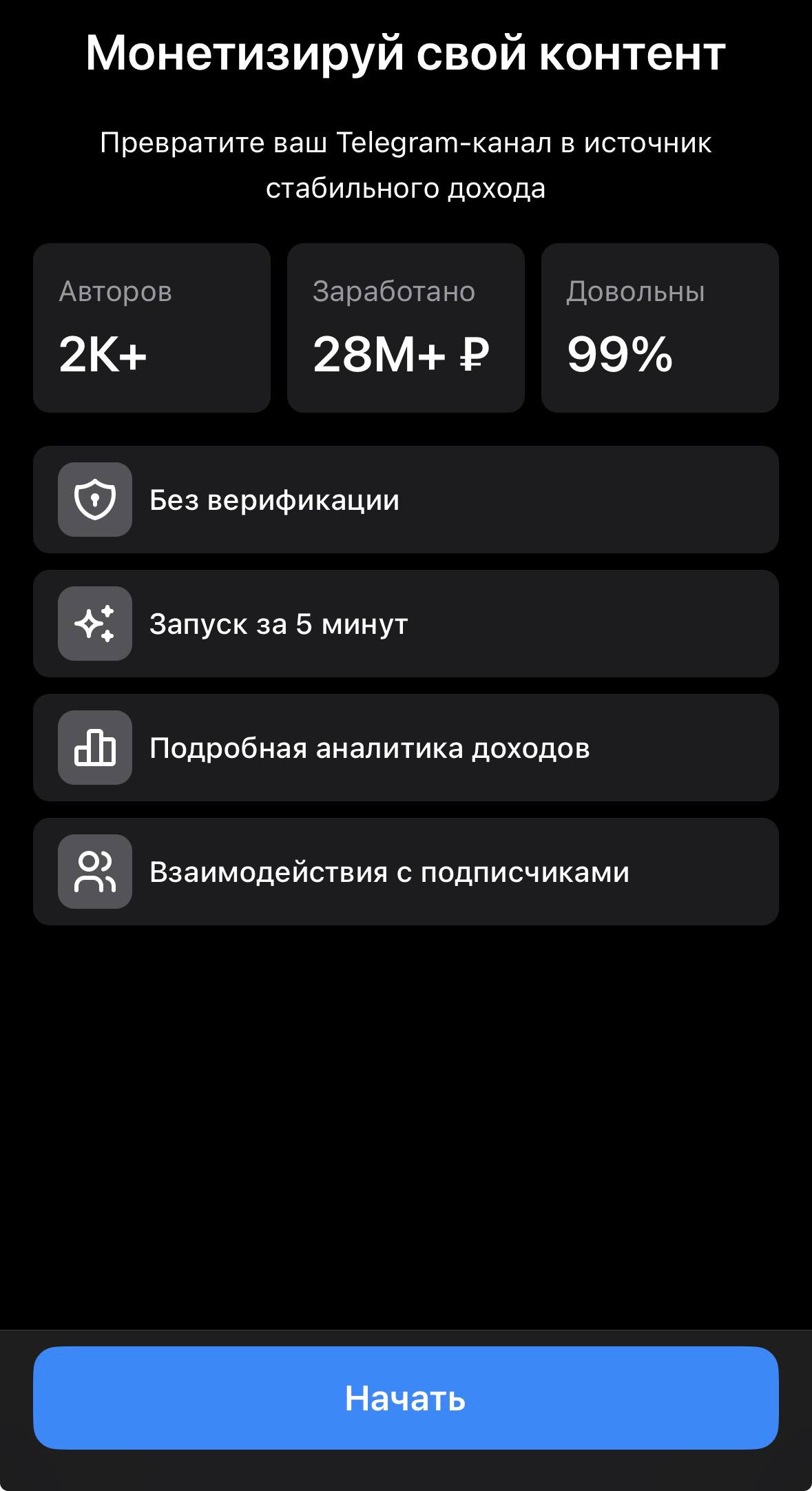Click the «Подробная аналитика доходов» card
Image resolution: width=812 pixels, height=1491 pixels.
tap(406, 748)
